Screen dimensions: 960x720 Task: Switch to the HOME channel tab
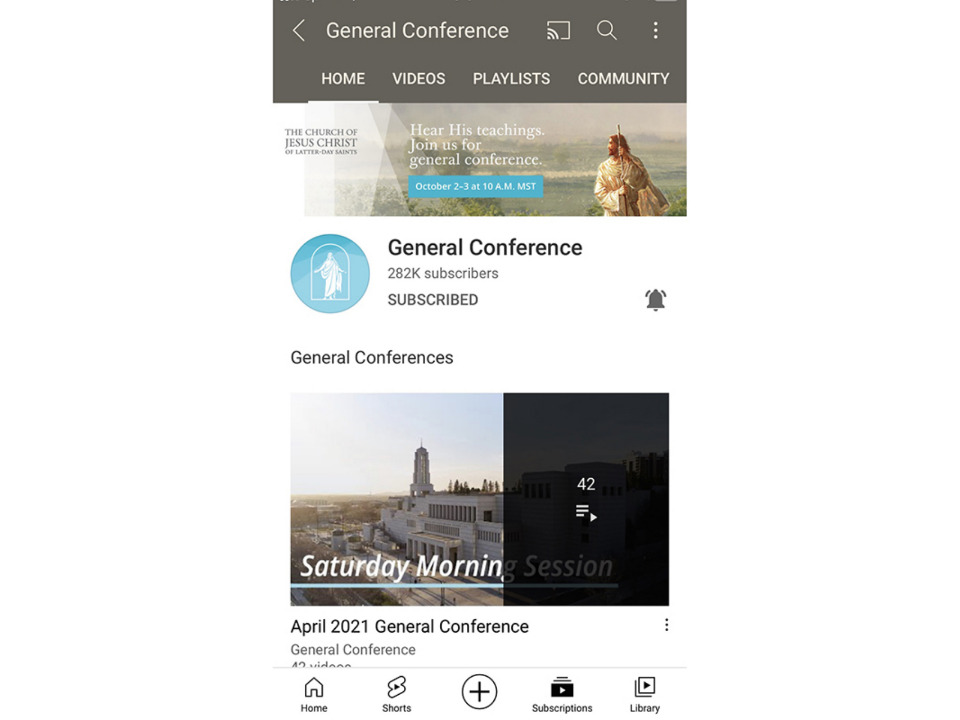pos(343,79)
